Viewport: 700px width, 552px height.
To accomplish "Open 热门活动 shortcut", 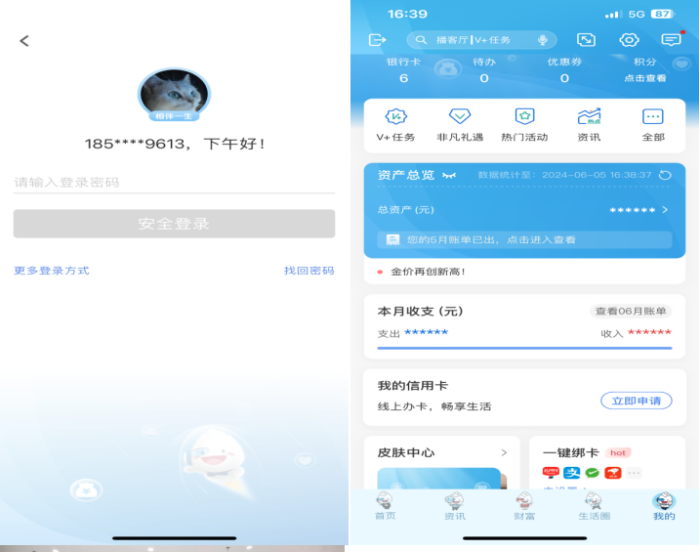I will tap(524, 125).
